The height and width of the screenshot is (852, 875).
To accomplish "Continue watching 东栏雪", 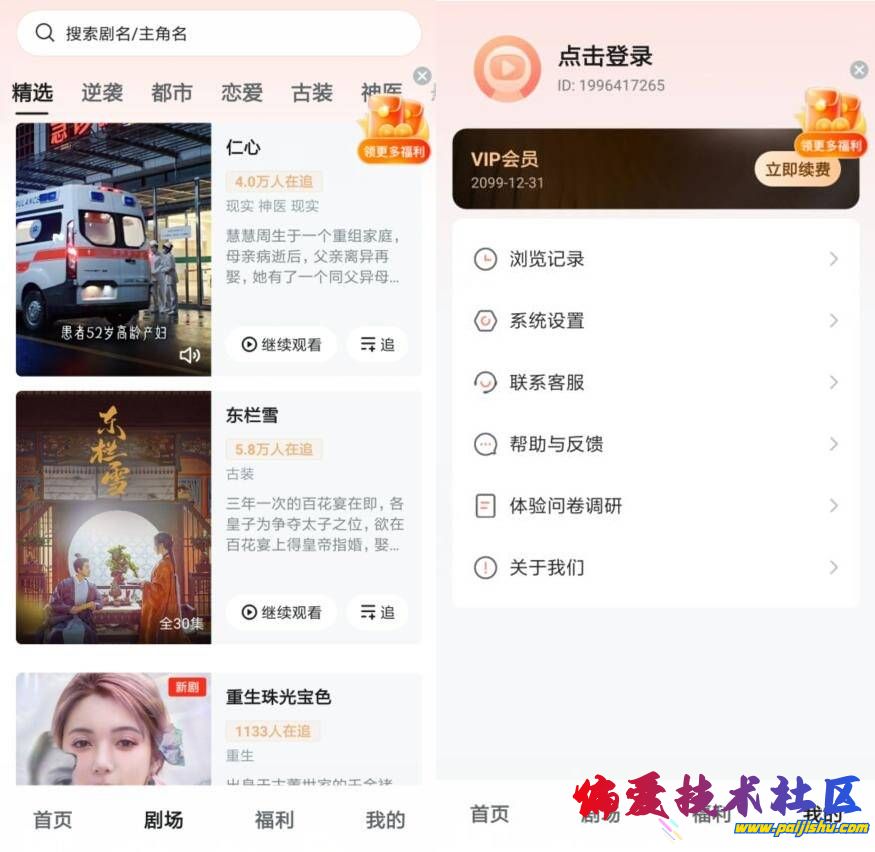I will tap(281, 612).
